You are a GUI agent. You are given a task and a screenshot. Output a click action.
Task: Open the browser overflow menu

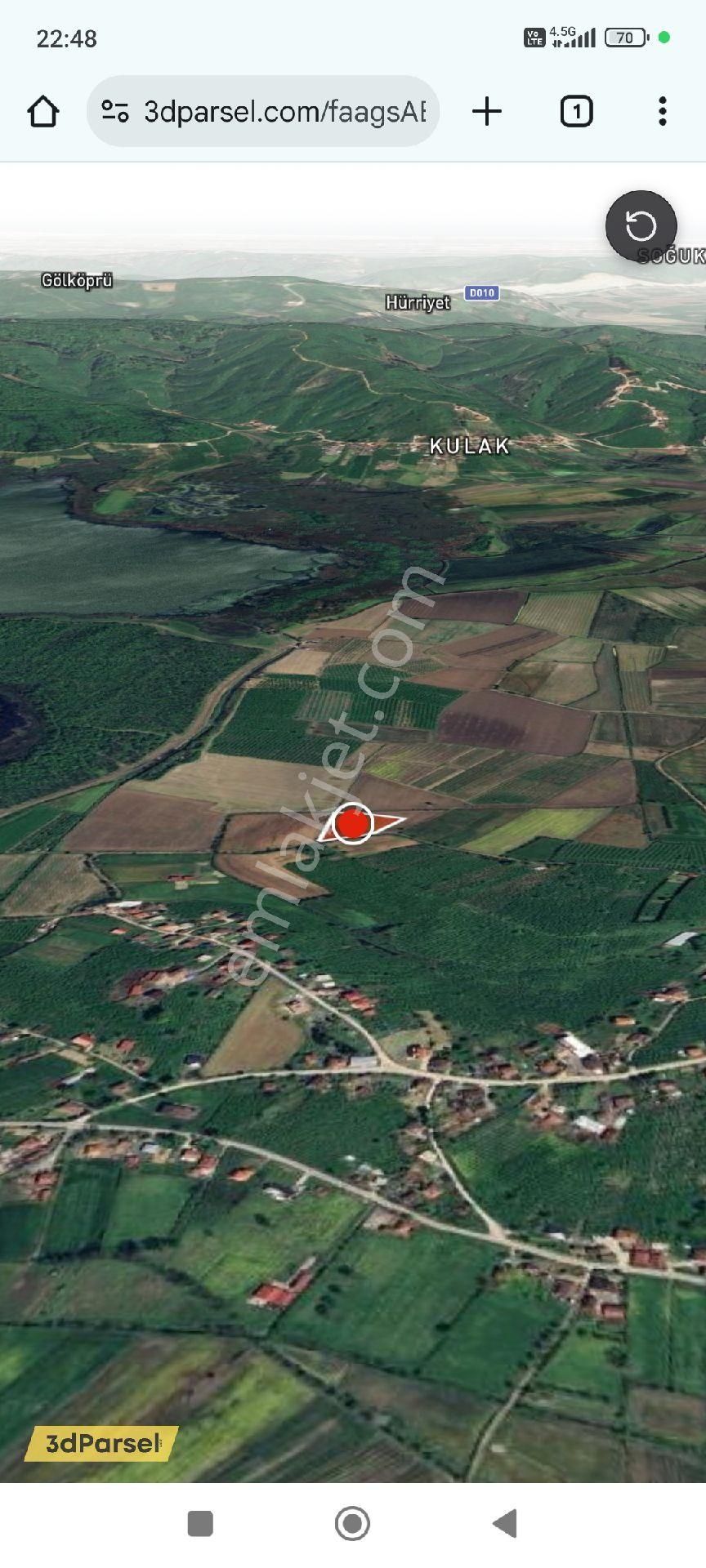(662, 112)
